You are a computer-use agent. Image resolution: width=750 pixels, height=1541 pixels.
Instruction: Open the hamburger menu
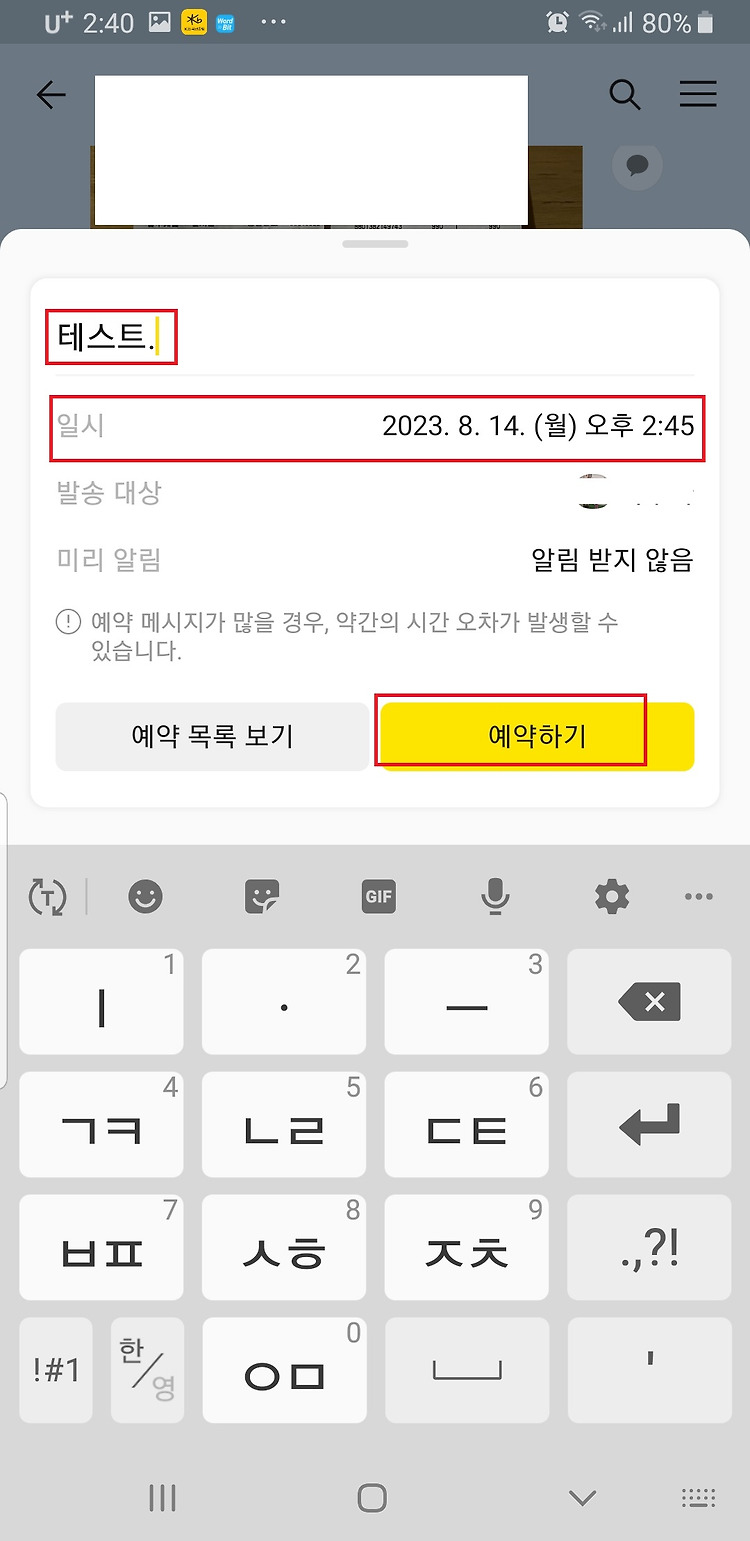(x=698, y=94)
